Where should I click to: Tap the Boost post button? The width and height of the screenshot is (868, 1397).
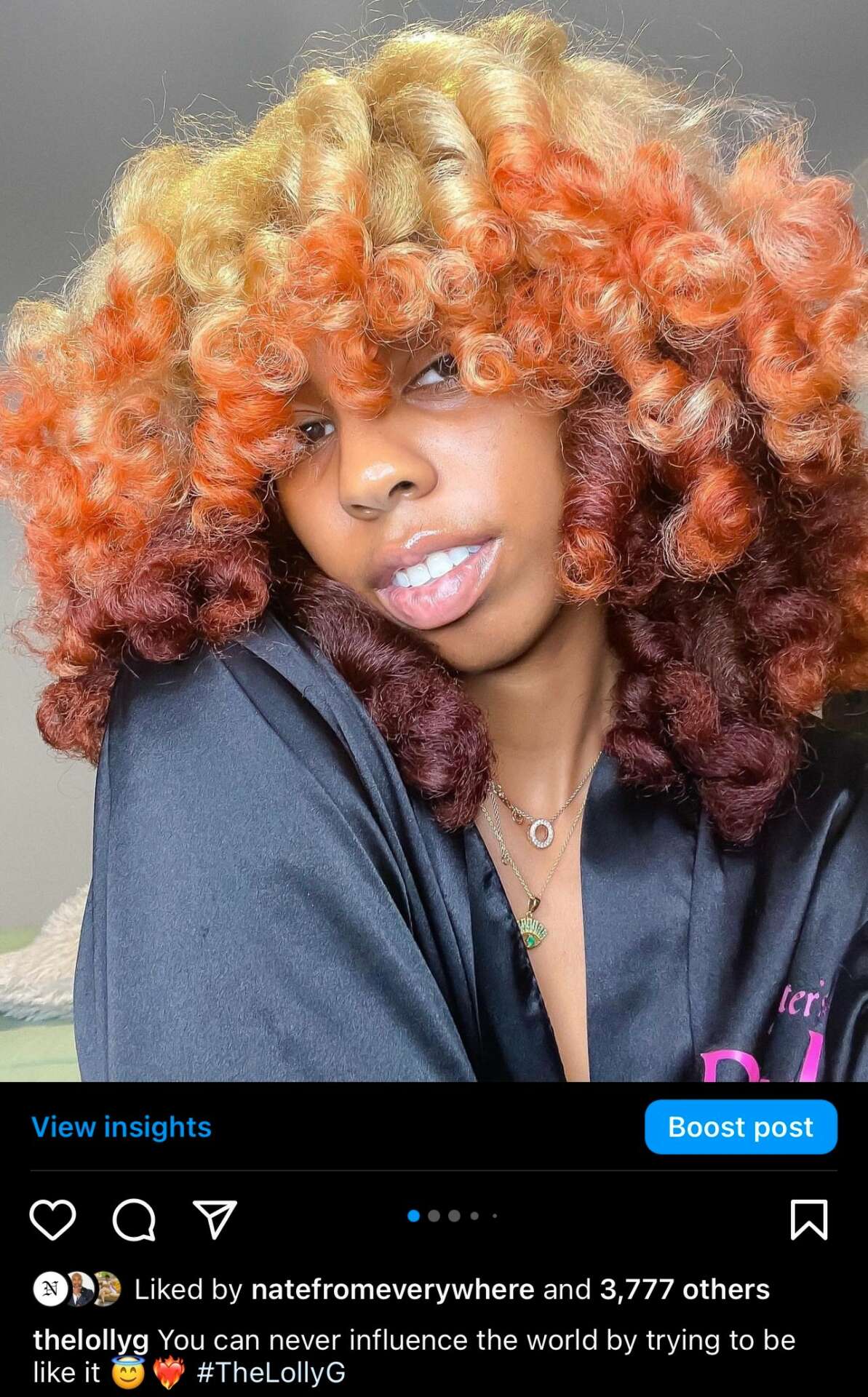(x=740, y=1127)
